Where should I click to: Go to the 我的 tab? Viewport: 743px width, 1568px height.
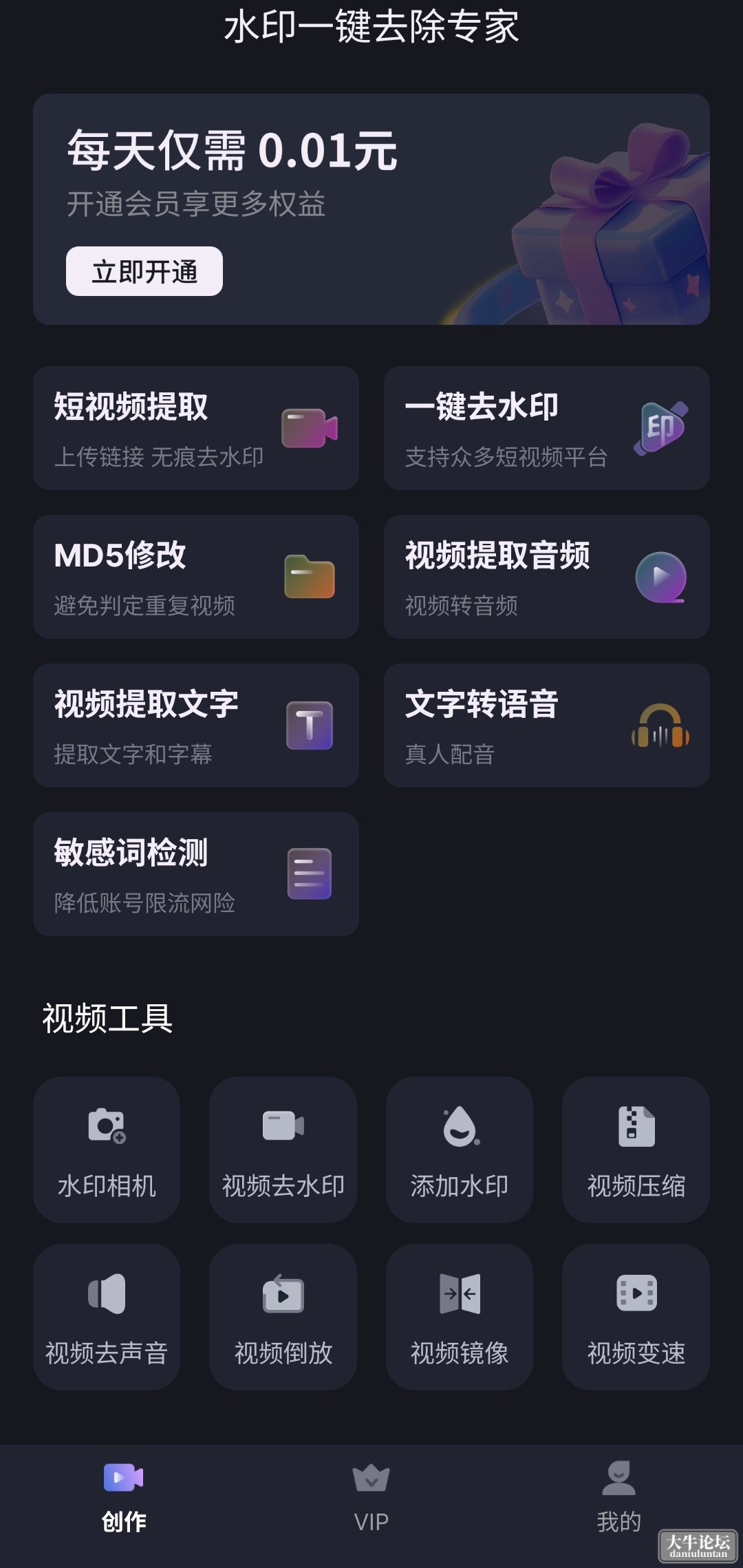click(619, 1498)
